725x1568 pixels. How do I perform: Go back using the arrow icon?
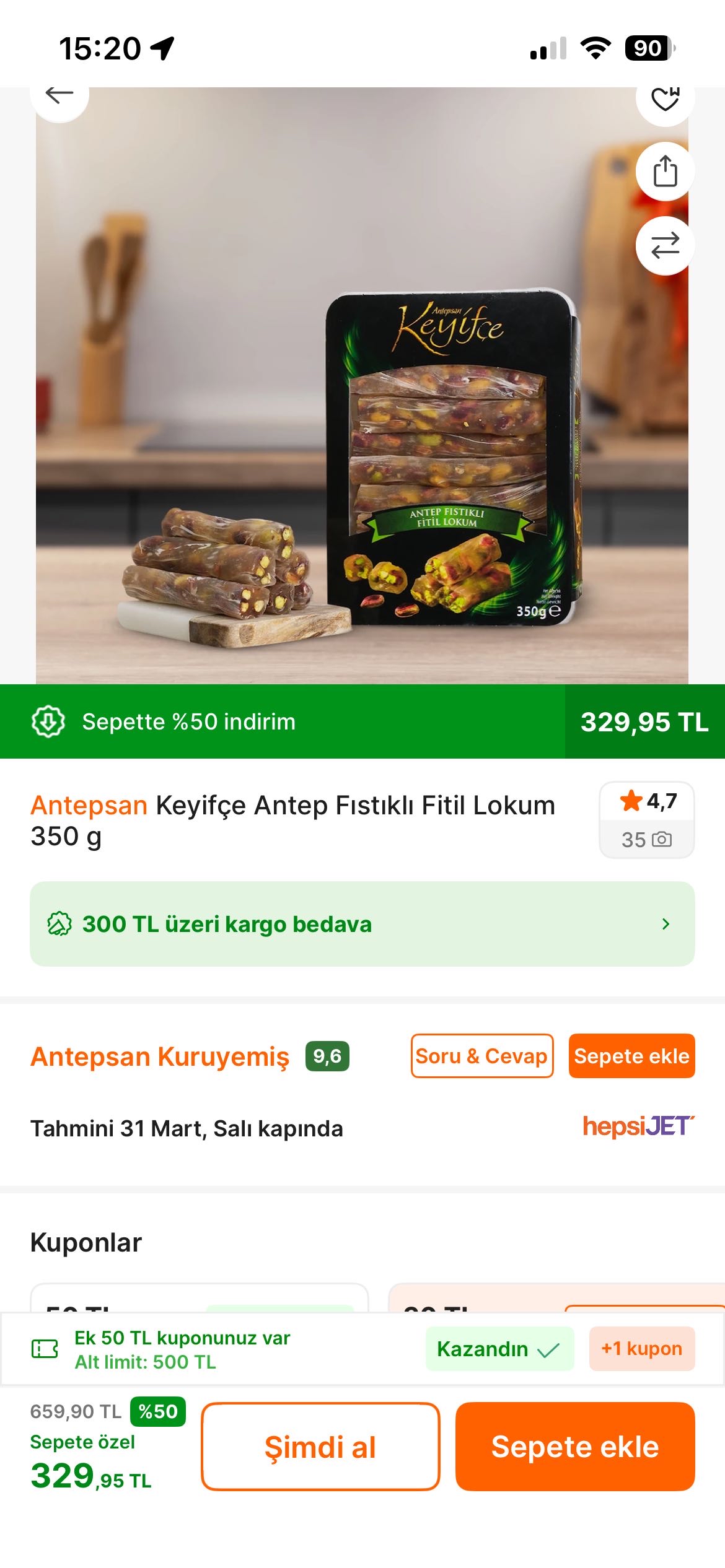pyautogui.click(x=59, y=97)
